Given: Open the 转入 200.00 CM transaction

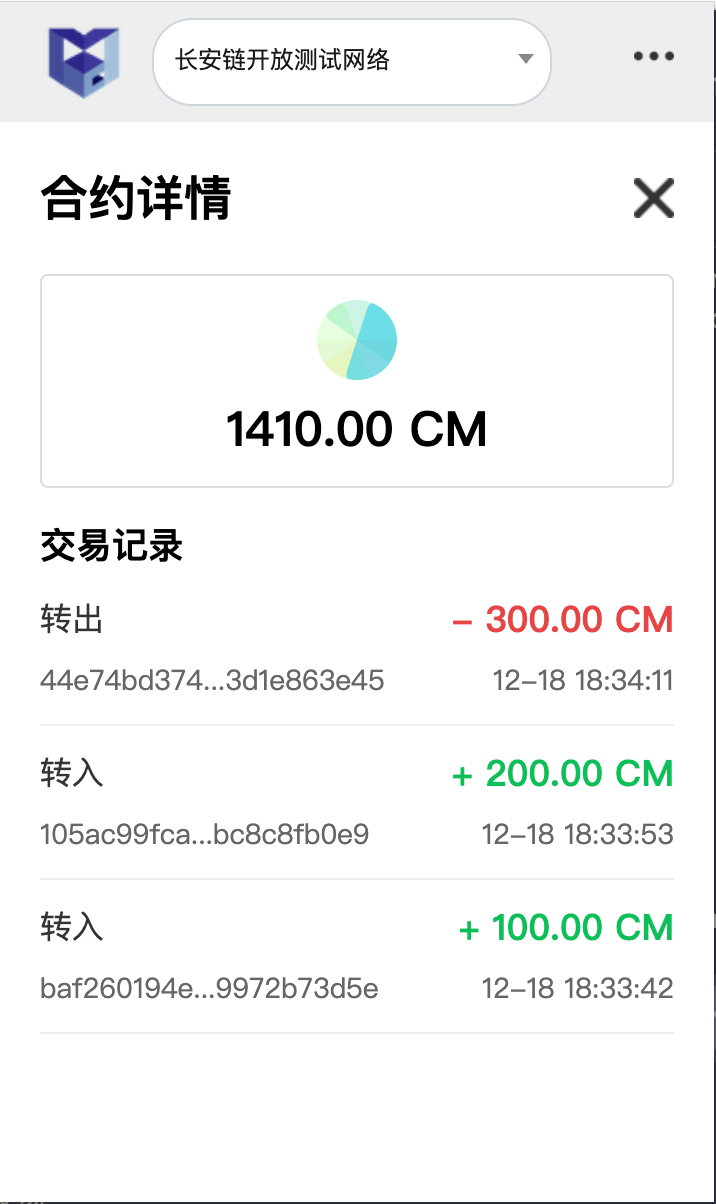Looking at the screenshot, I should pos(356,803).
